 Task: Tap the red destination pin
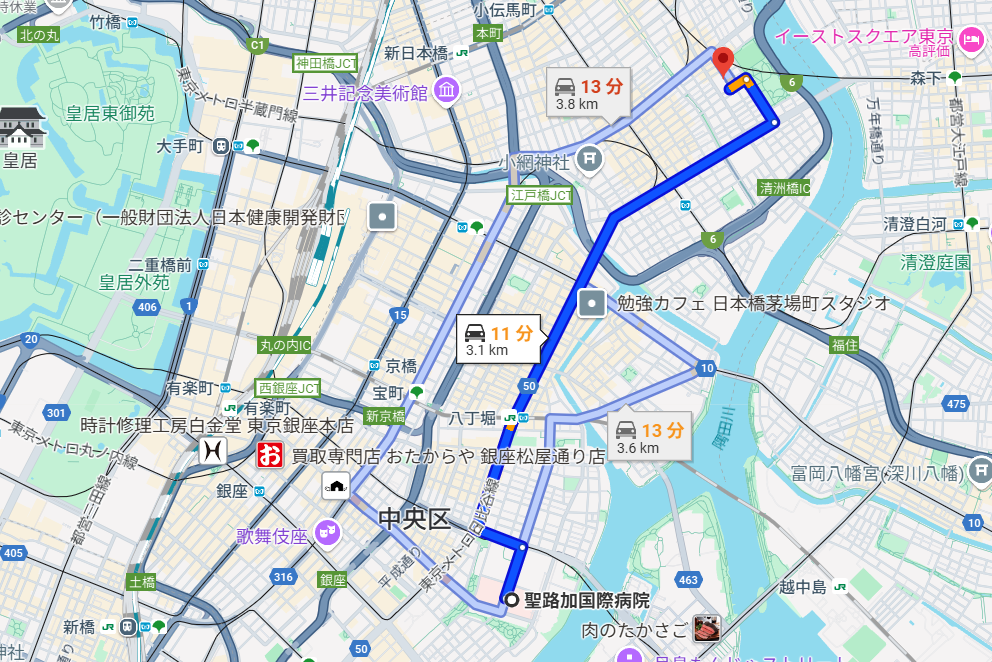click(x=722, y=60)
